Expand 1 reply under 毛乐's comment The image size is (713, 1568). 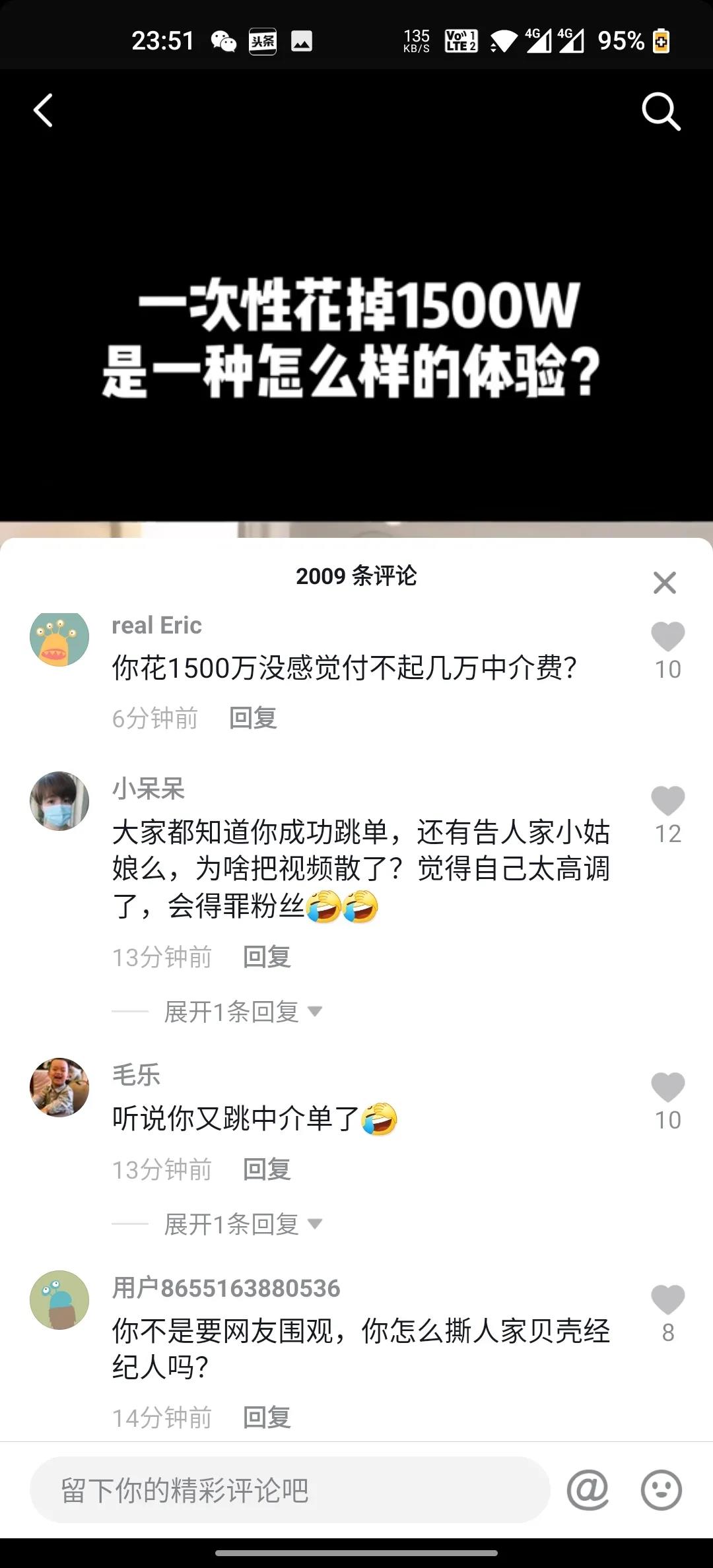tap(242, 1224)
